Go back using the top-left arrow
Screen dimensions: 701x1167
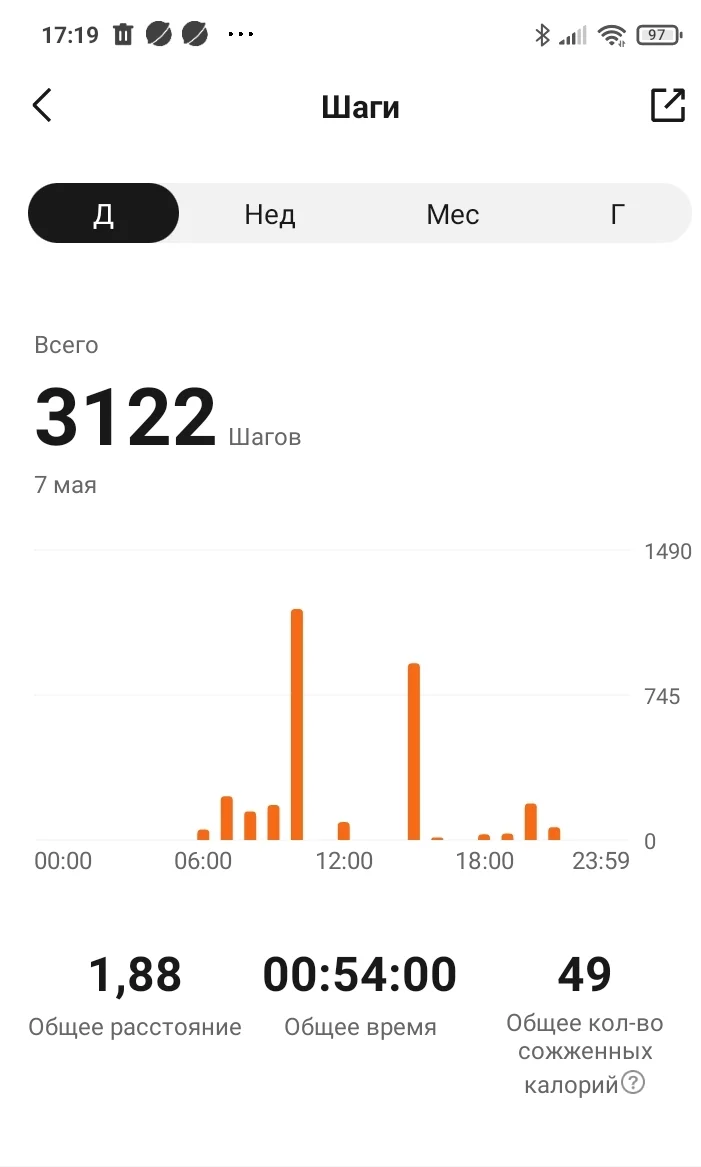(x=42, y=105)
